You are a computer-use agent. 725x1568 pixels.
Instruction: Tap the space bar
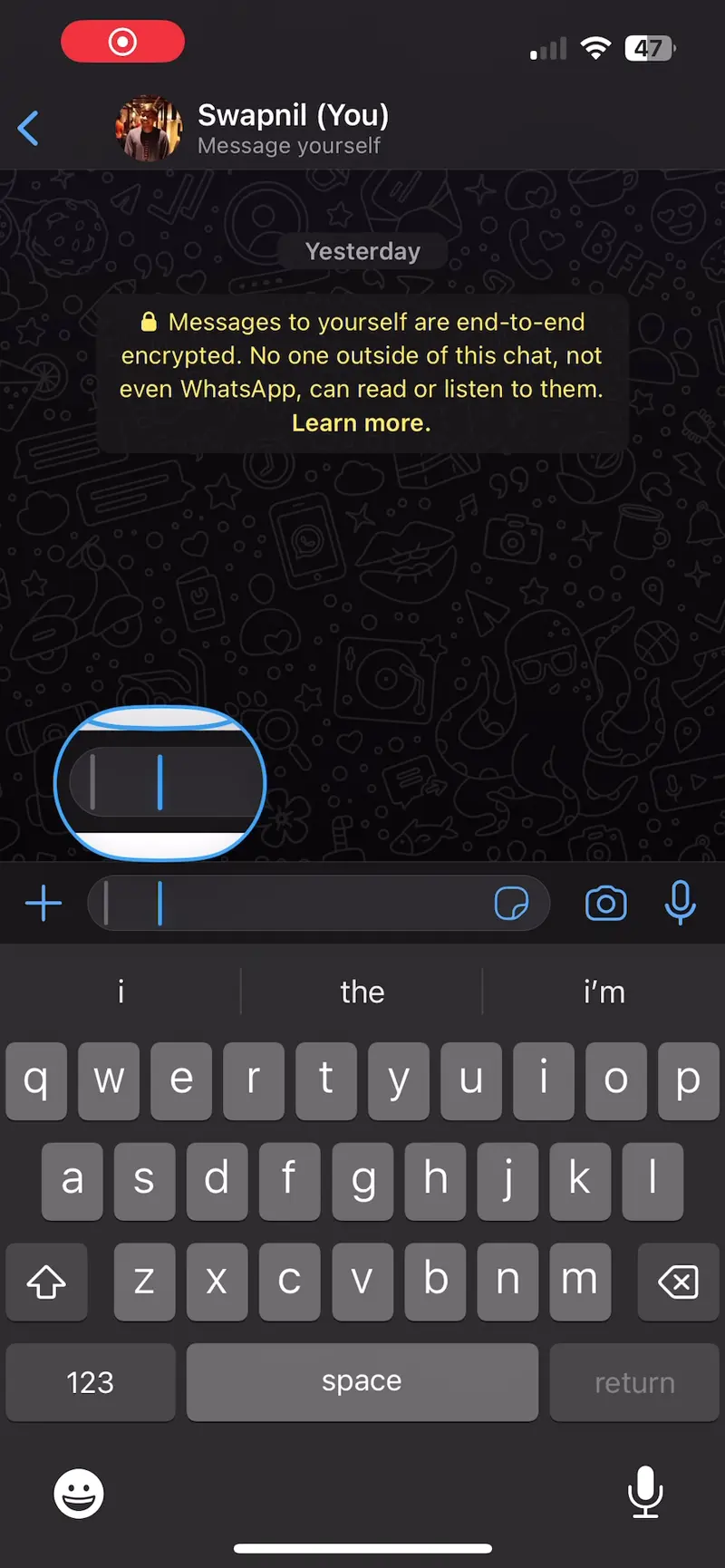(362, 1382)
